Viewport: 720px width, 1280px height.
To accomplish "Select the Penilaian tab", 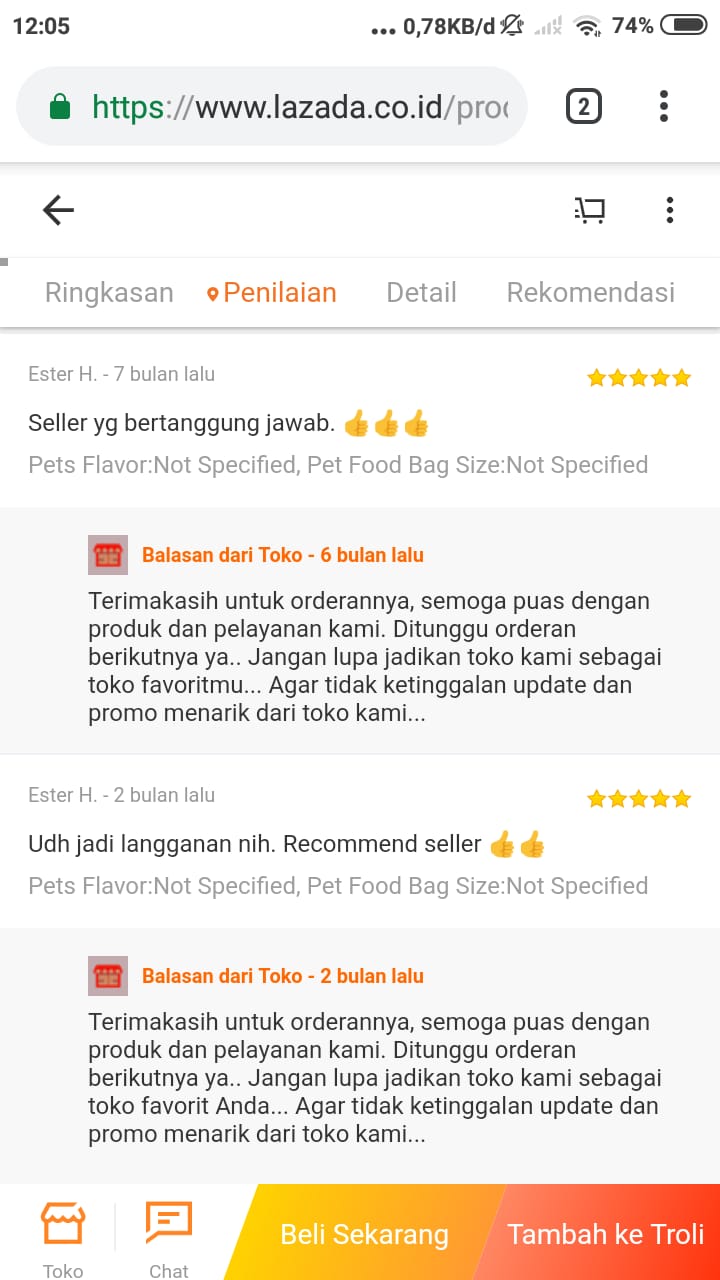I will 271,292.
